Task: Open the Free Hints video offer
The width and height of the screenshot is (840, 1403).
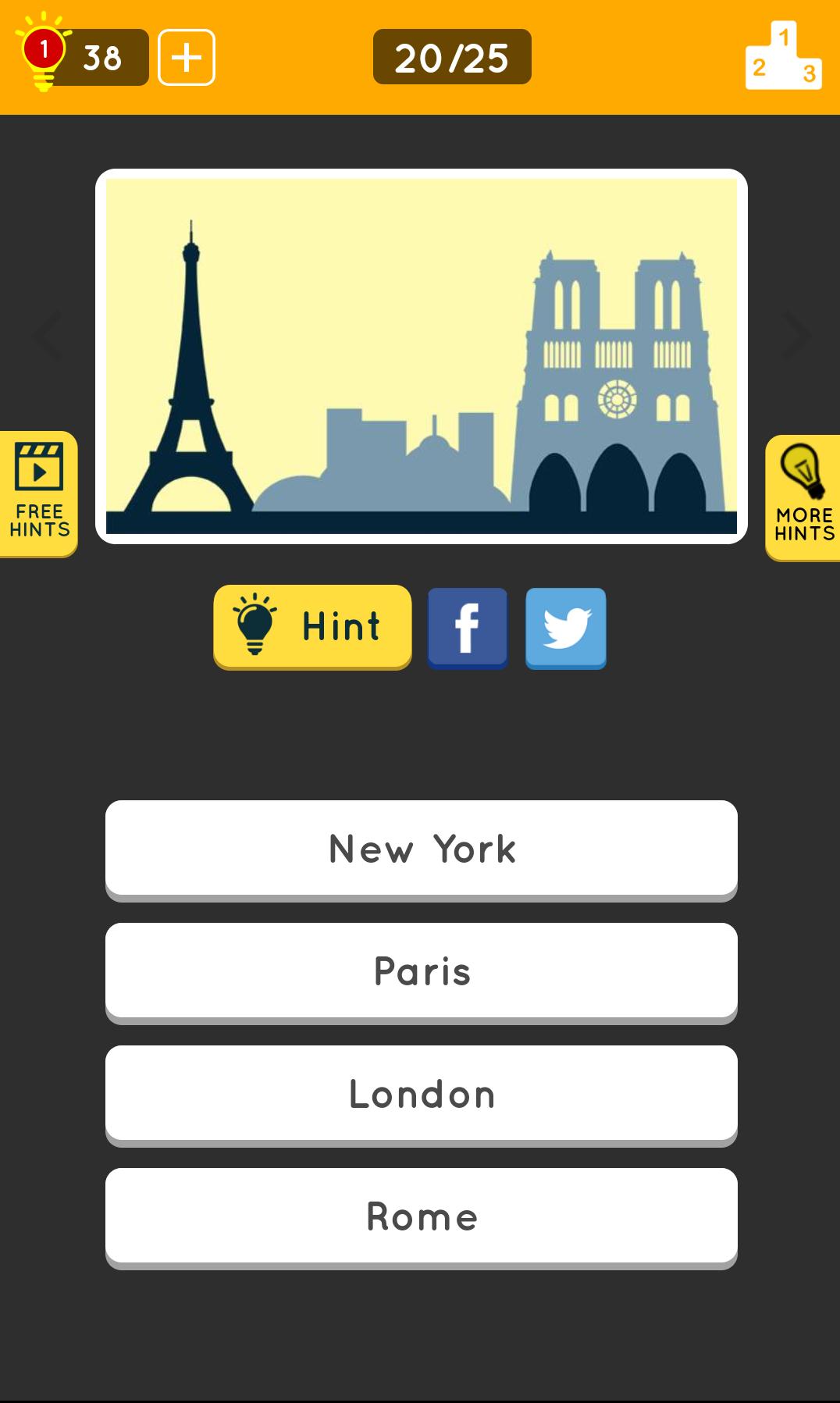Action: click(39, 493)
